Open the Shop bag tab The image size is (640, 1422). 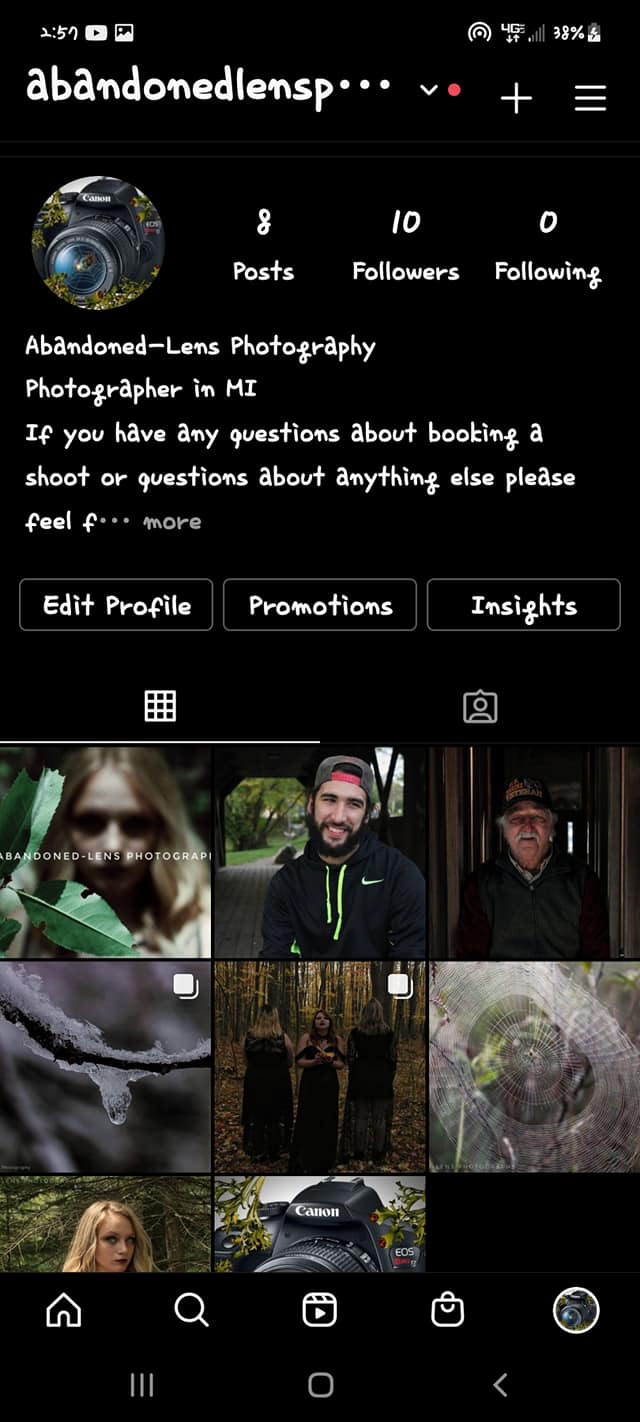point(447,1309)
